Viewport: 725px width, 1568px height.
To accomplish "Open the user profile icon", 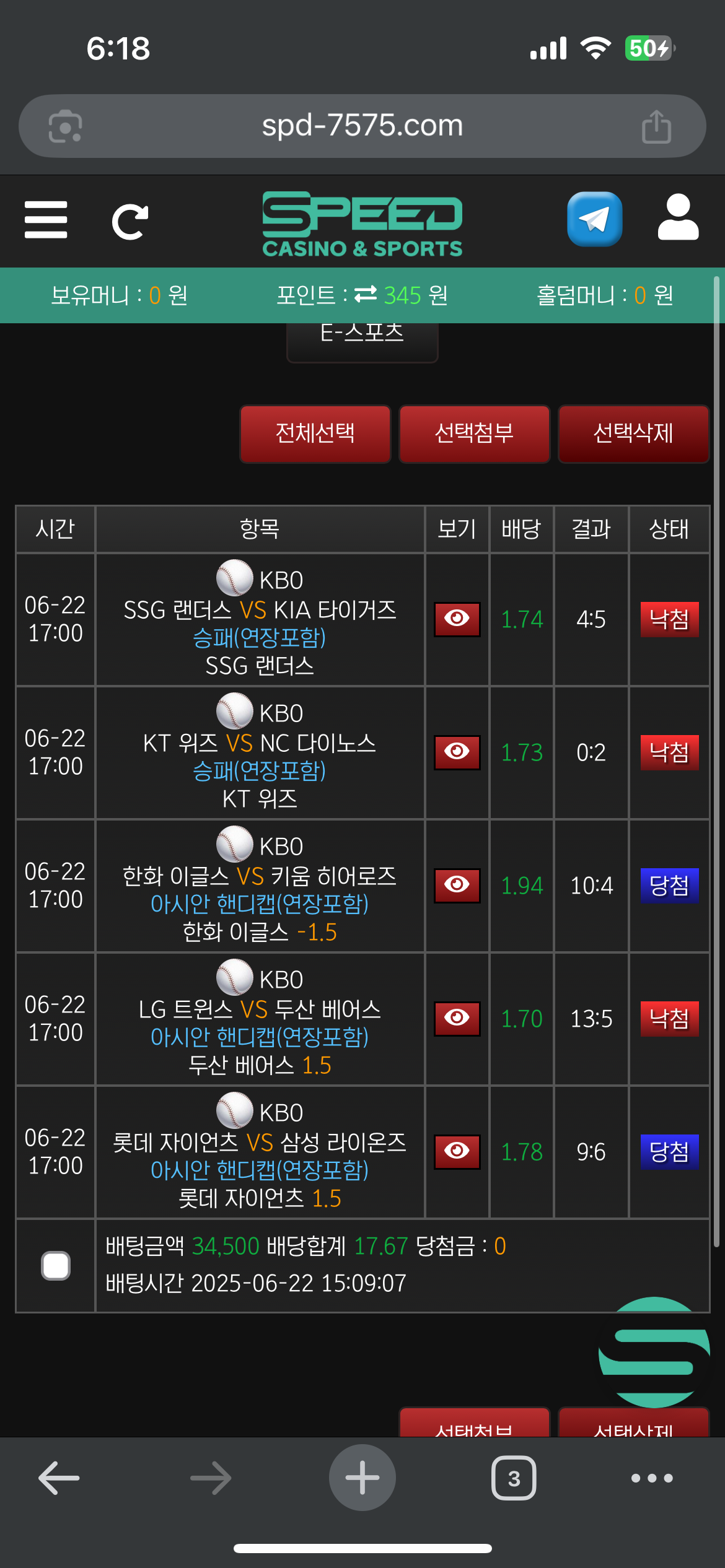I will (x=678, y=218).
